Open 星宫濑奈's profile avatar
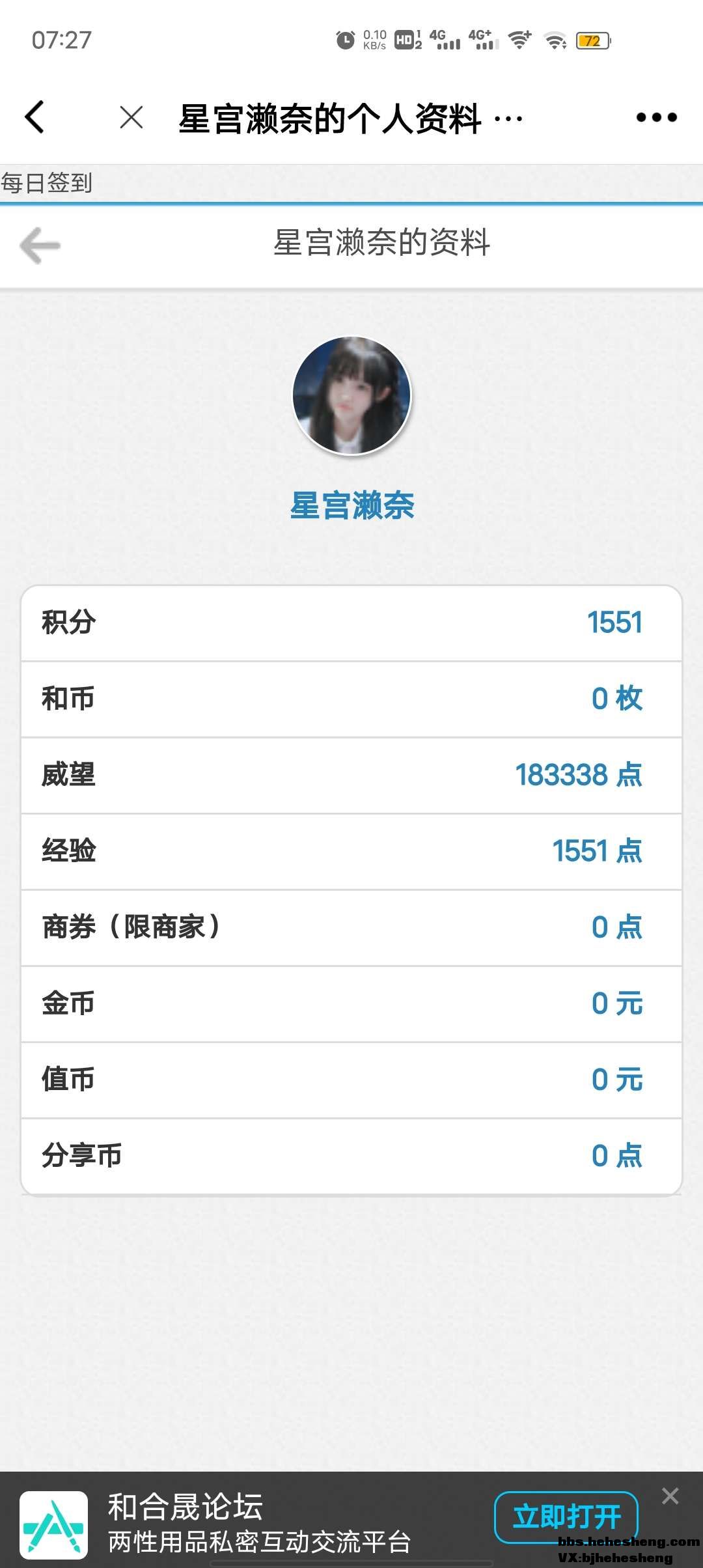703x1568 pixels. [351, 395]
